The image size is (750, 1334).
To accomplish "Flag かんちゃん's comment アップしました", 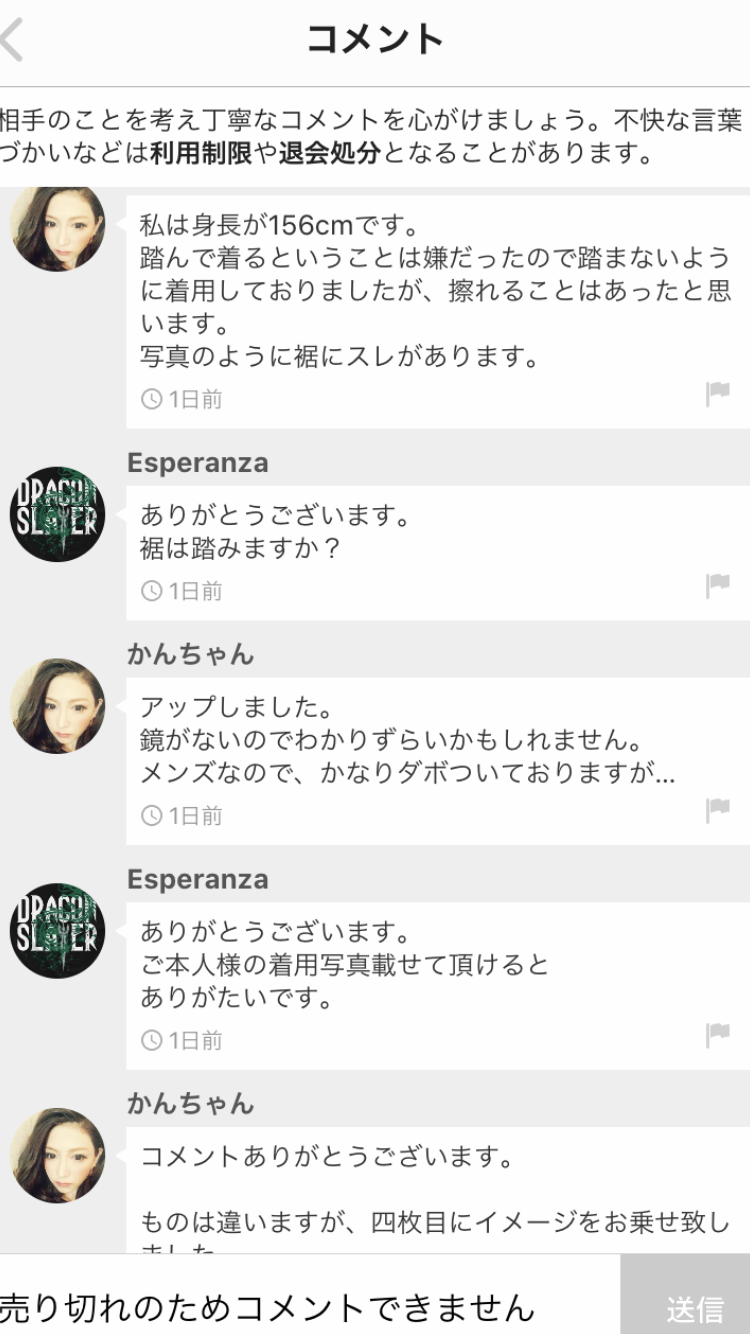I will 717,810.
